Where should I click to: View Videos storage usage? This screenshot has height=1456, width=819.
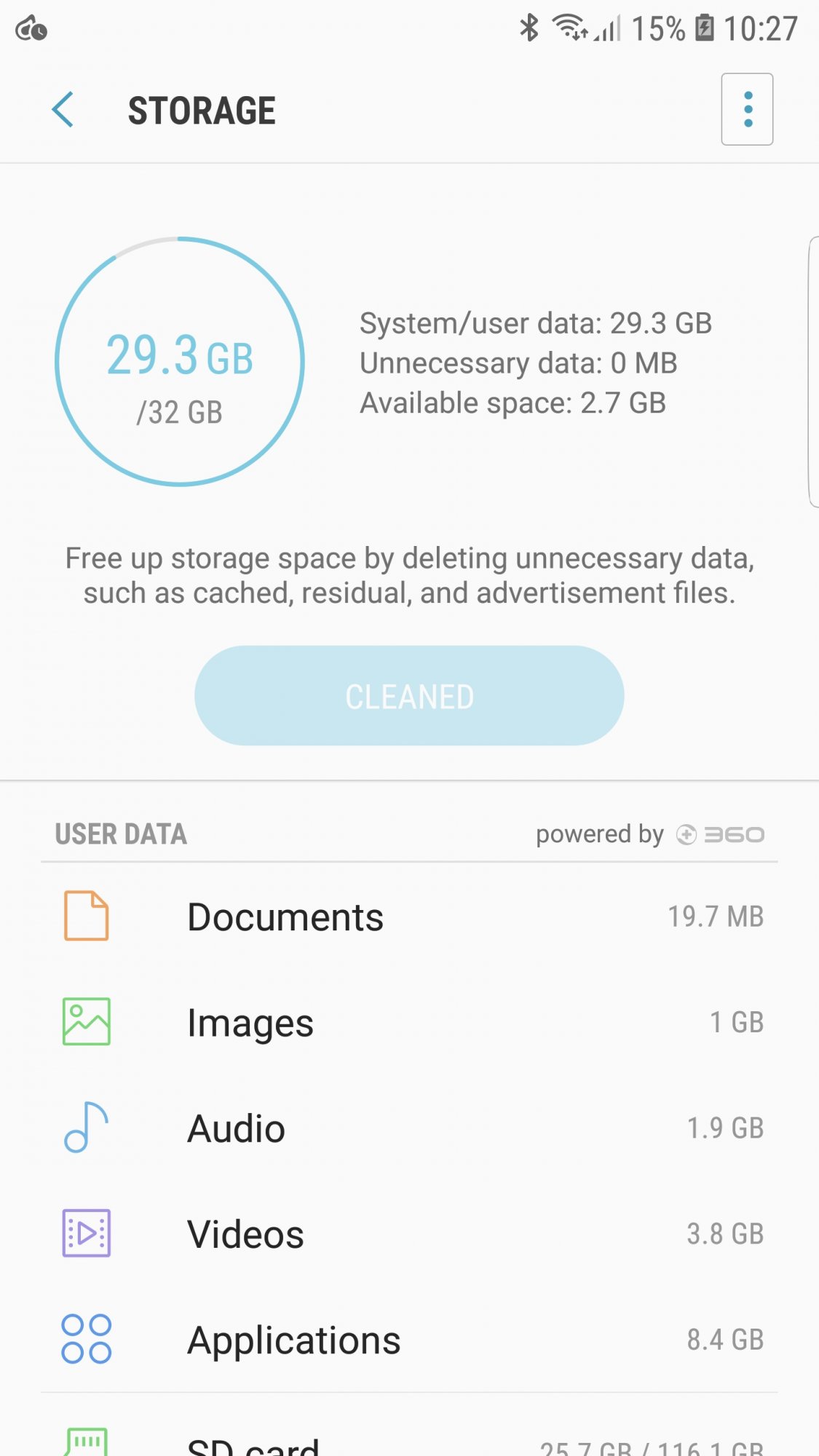click(x=409, y=1233)
